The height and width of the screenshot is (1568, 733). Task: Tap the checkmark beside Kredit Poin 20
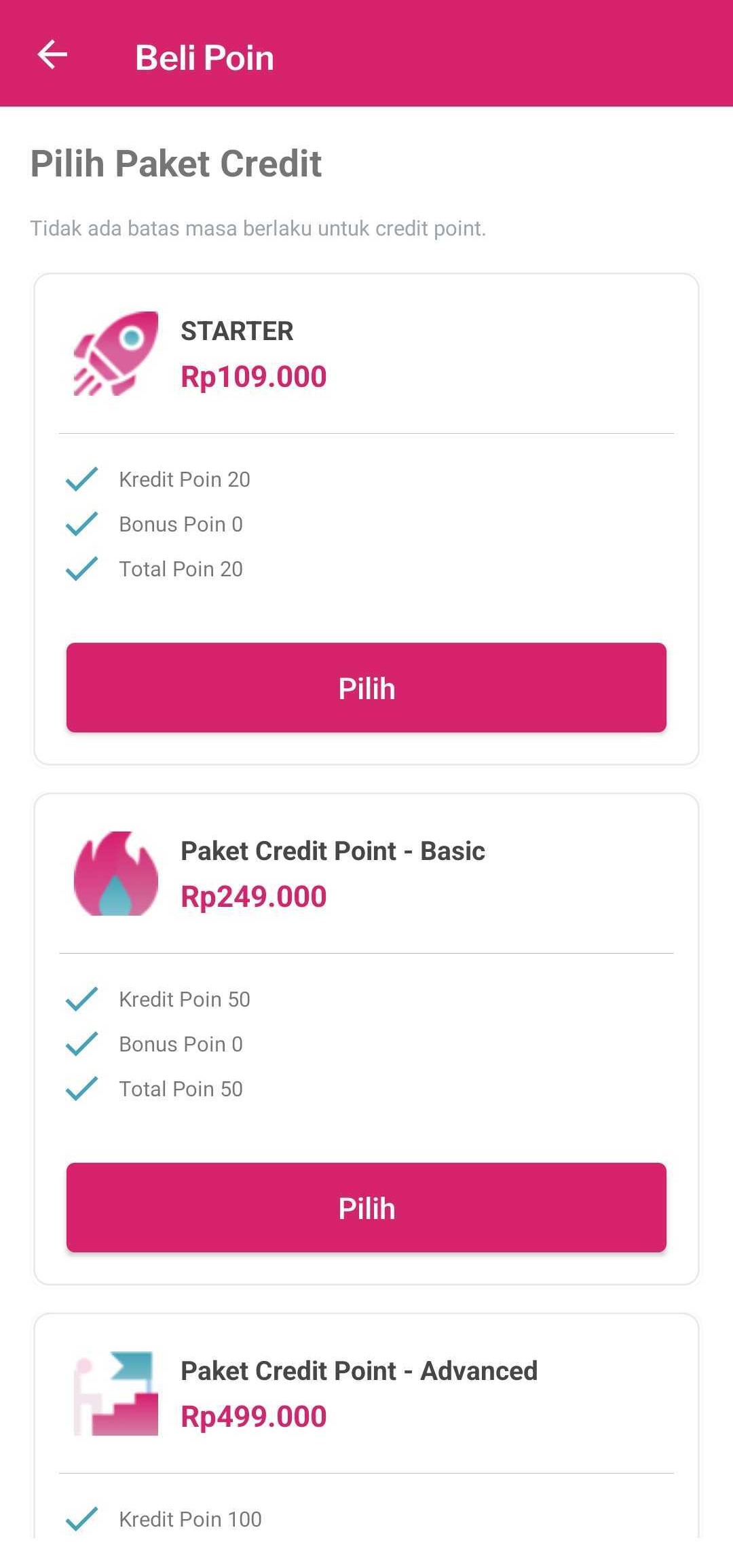pos(81,479)
